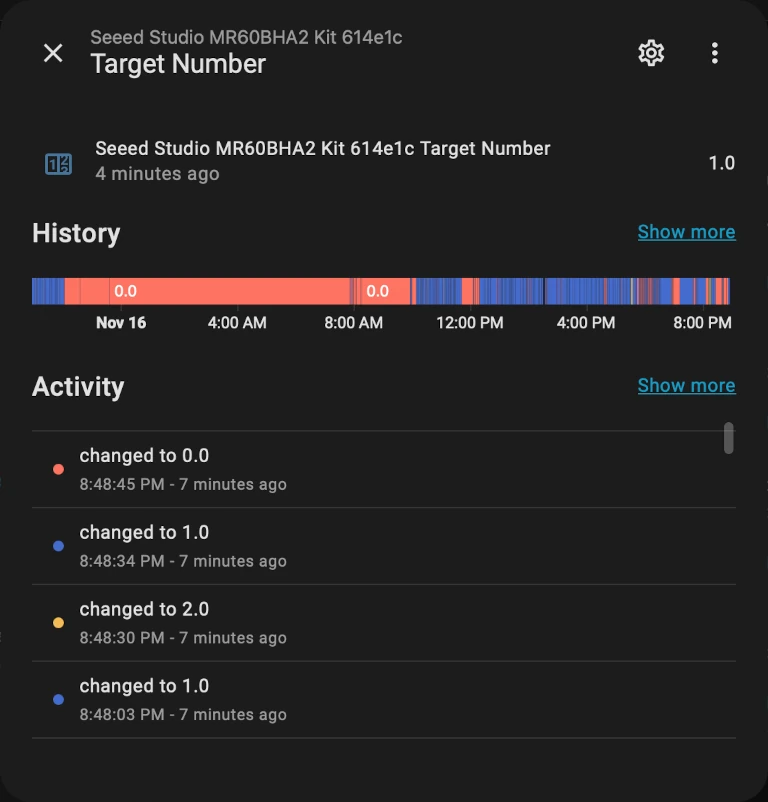Click the Activity section header
The image size is (768, 802).
(x=78, y=387)
